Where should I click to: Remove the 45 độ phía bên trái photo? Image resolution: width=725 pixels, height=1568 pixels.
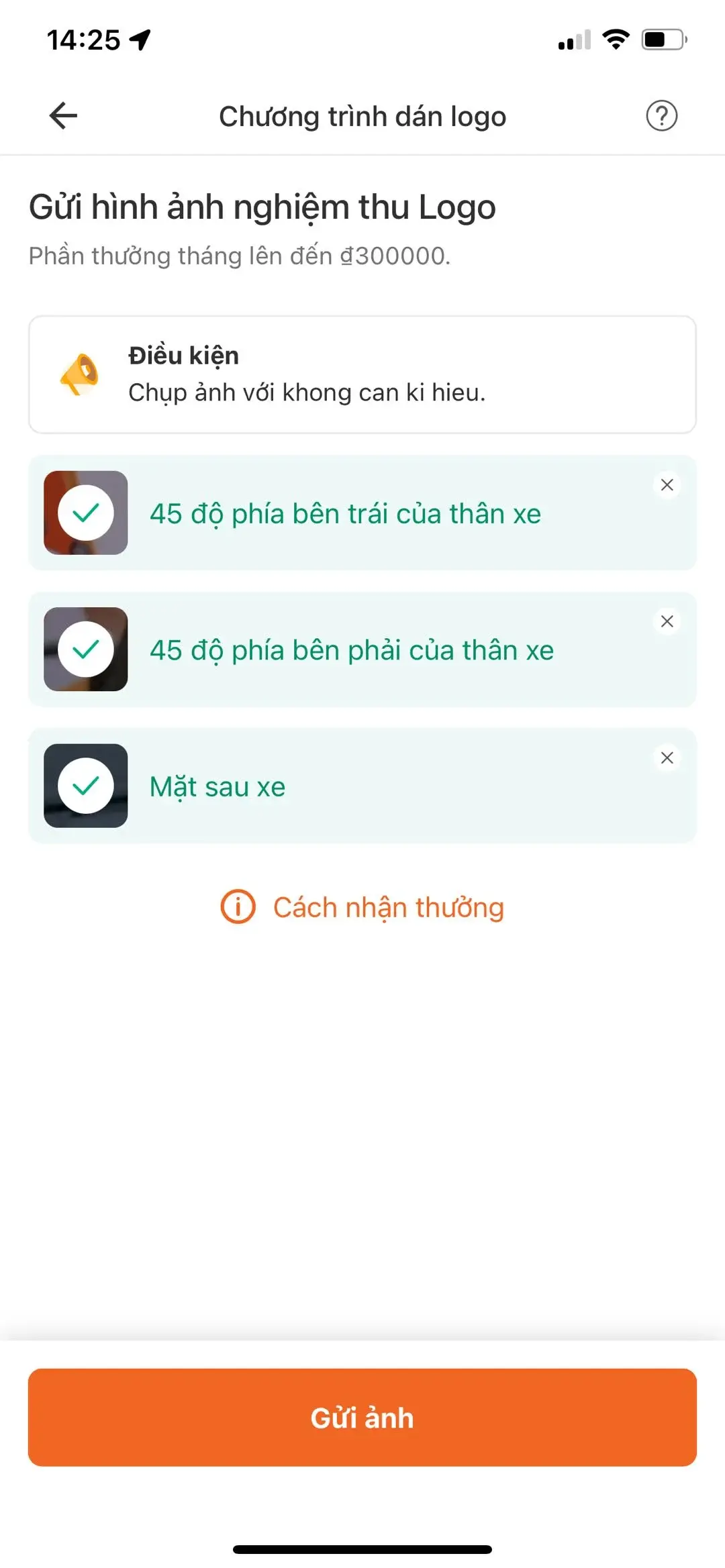(667, 485)
